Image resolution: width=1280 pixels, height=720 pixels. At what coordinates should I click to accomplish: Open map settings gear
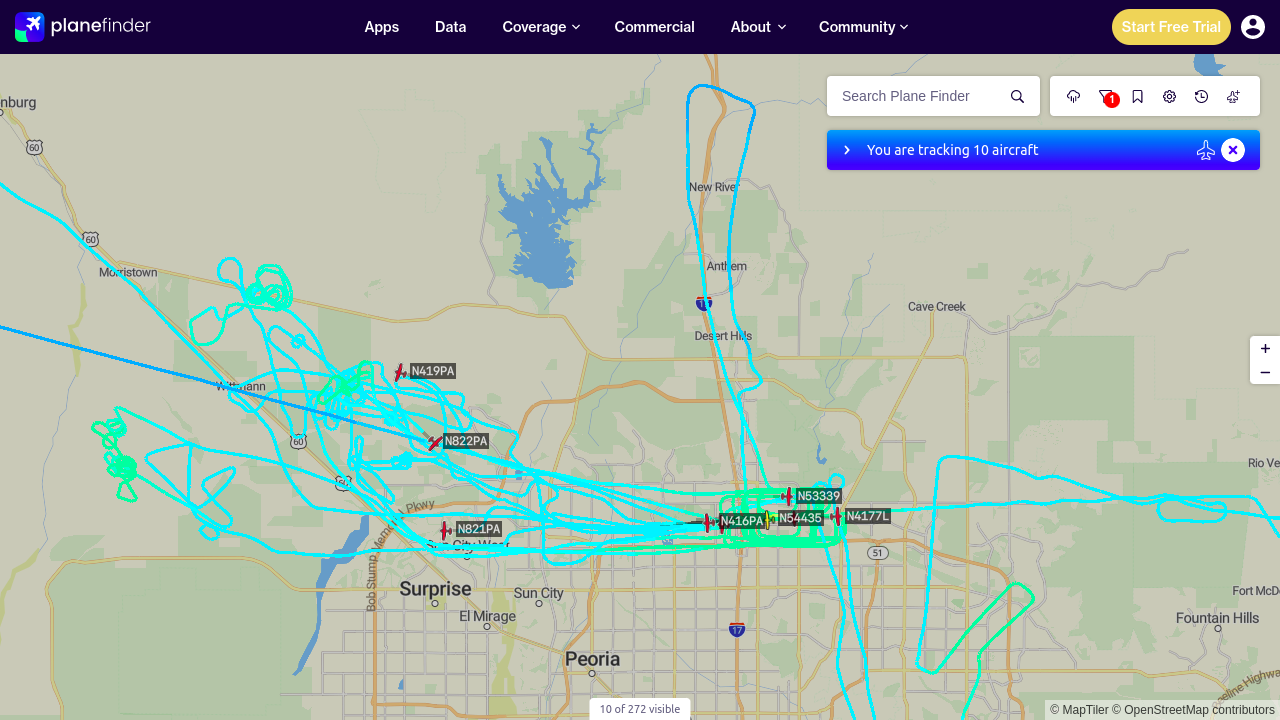[x=1170, y=96]
